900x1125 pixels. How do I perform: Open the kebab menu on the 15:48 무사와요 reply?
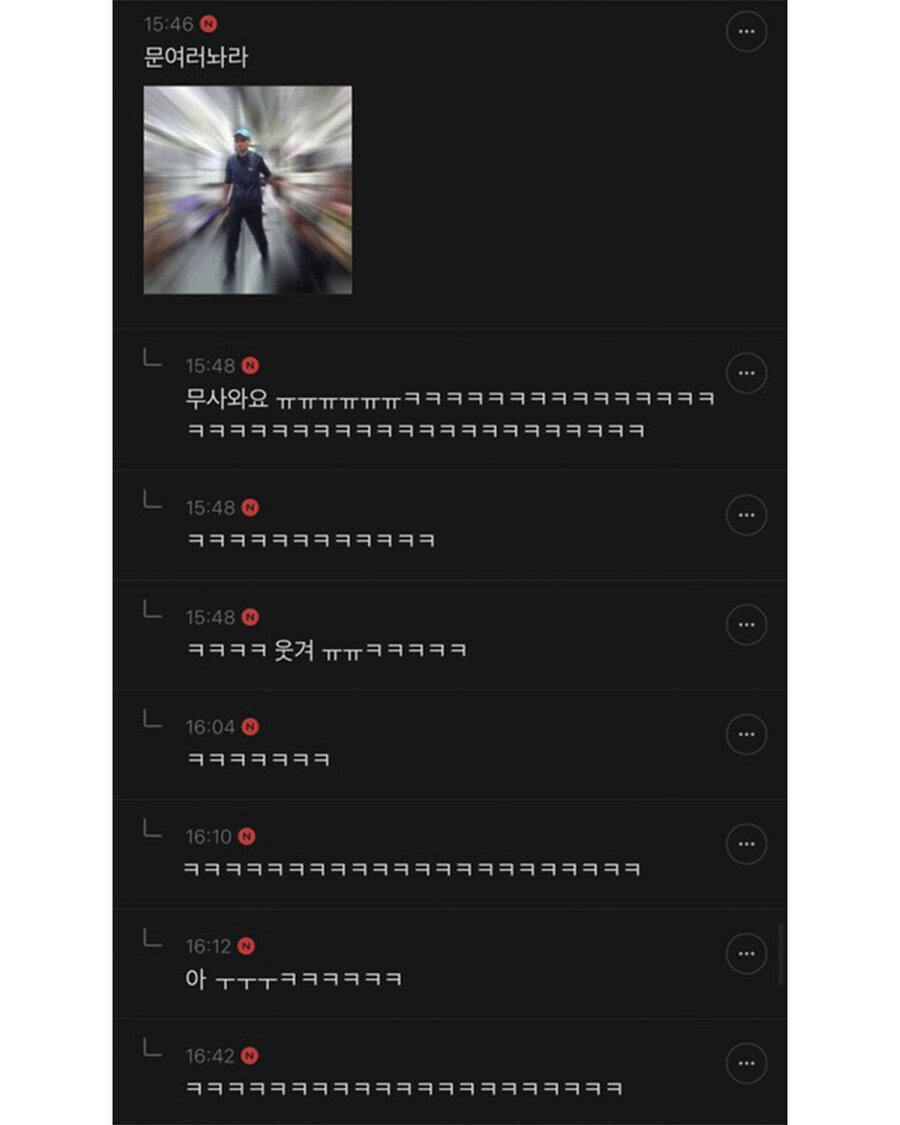point(746,372)
